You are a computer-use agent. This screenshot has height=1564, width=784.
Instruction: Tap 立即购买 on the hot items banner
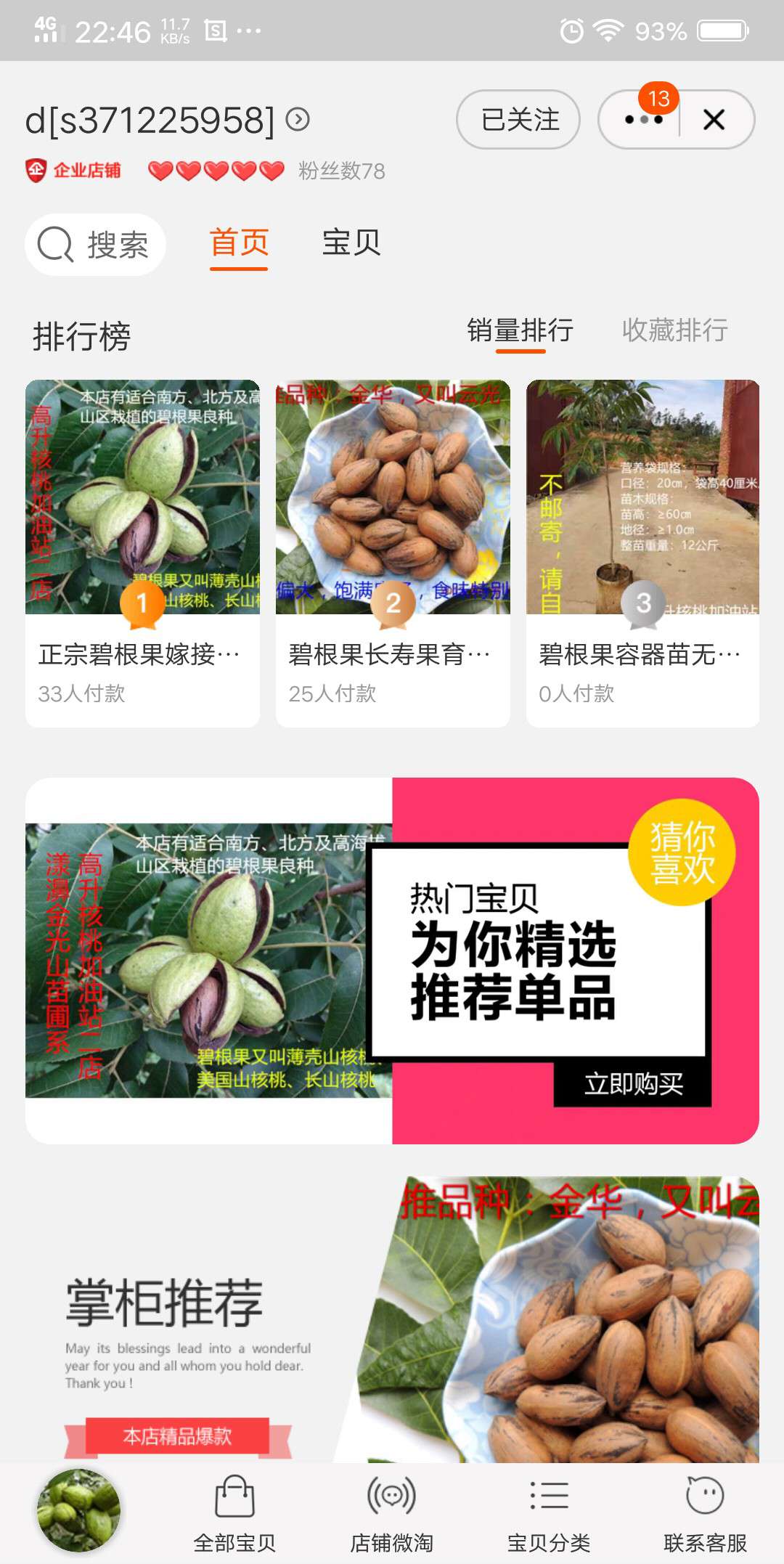tap(633, 1084)
